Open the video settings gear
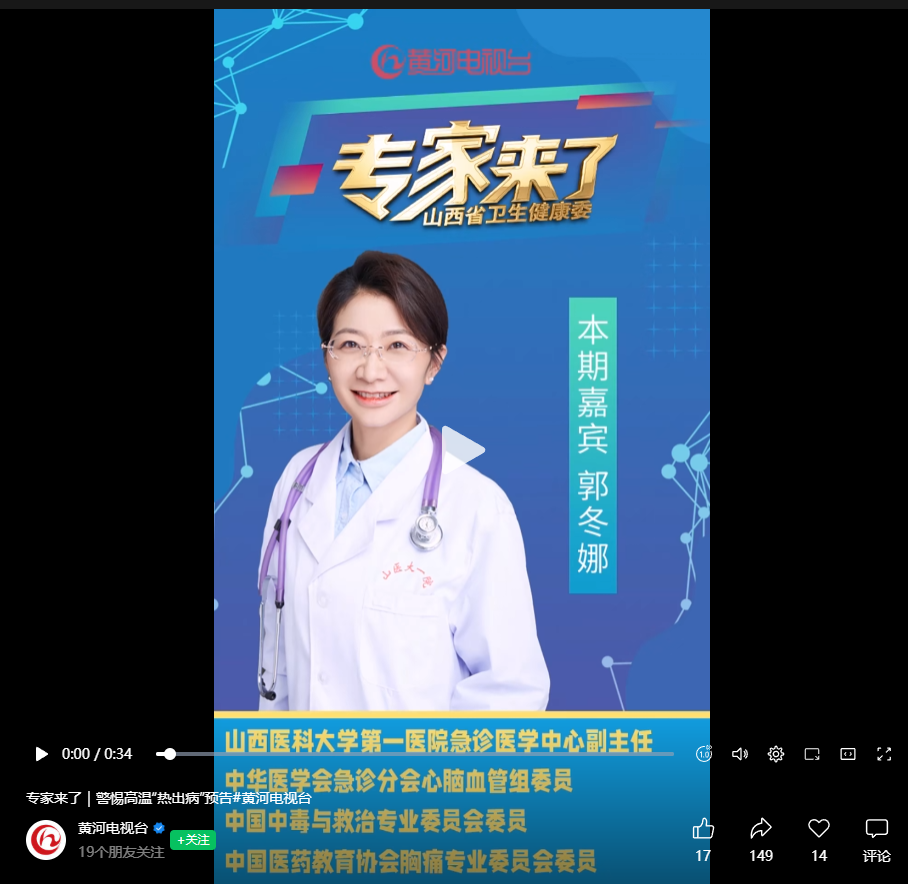Screen dimensions: 908x884 coord(776,754)
